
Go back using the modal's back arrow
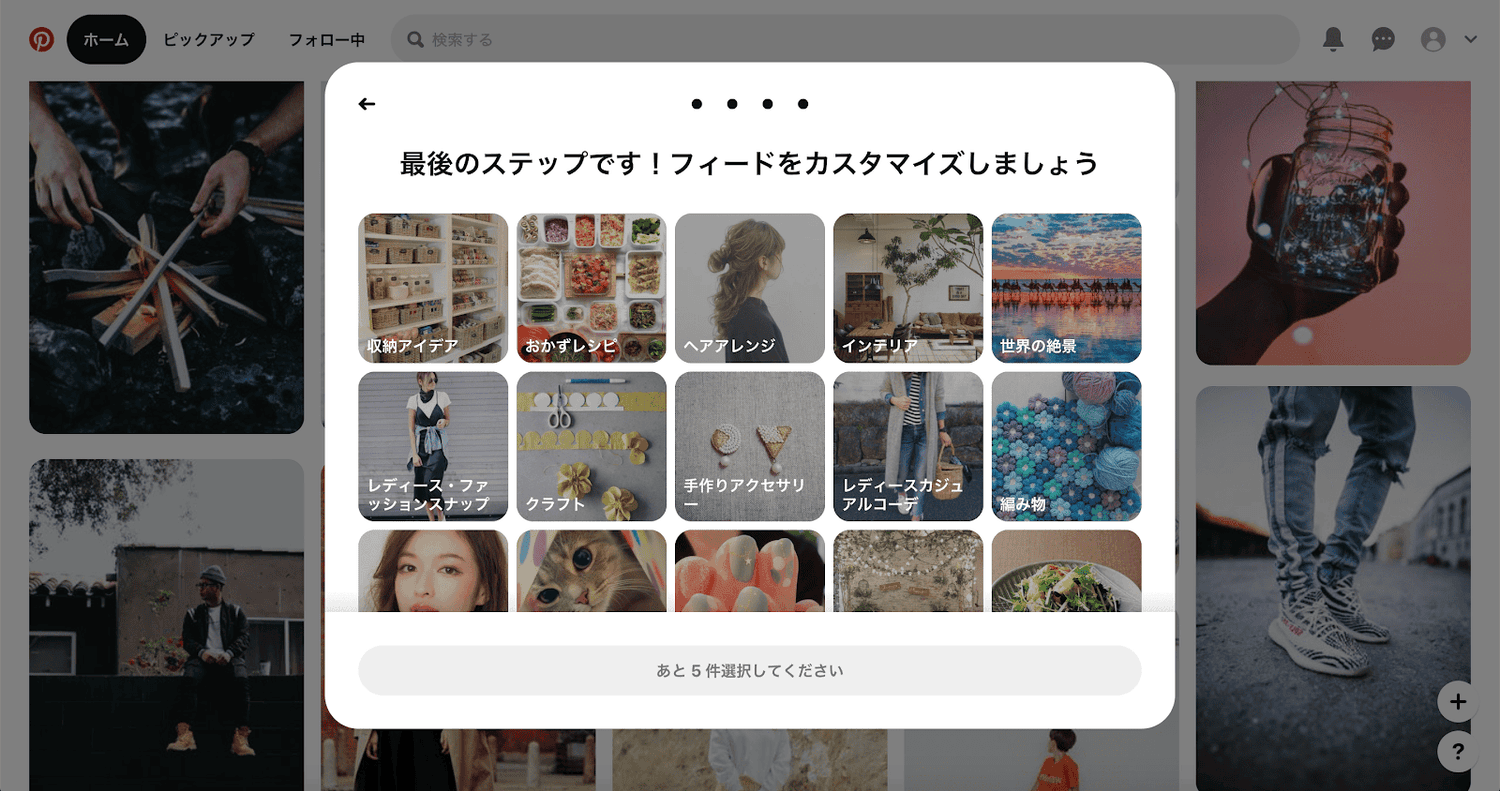[x=367, y=104]
